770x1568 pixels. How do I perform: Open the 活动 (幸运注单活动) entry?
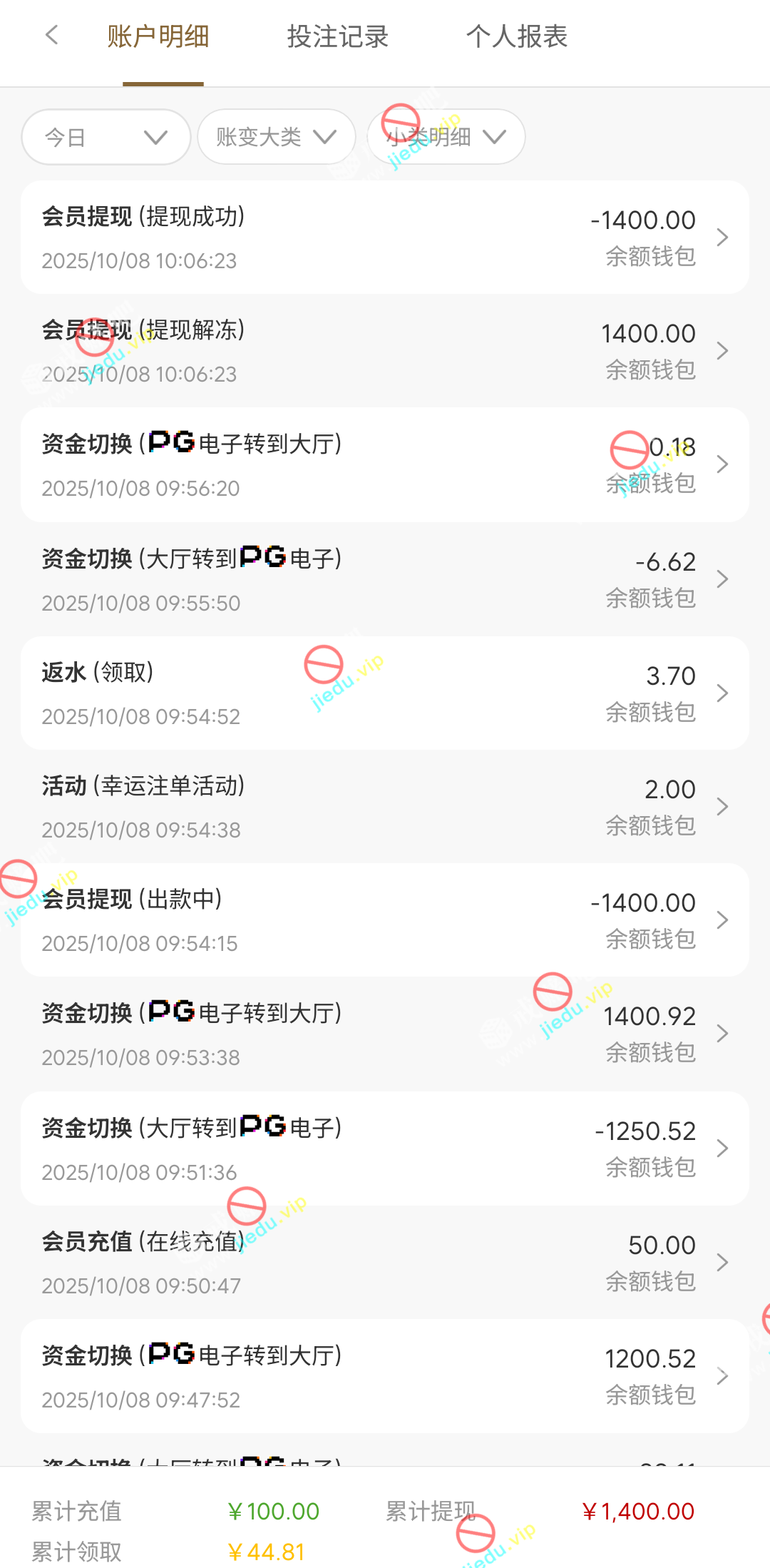pos(385,807)
